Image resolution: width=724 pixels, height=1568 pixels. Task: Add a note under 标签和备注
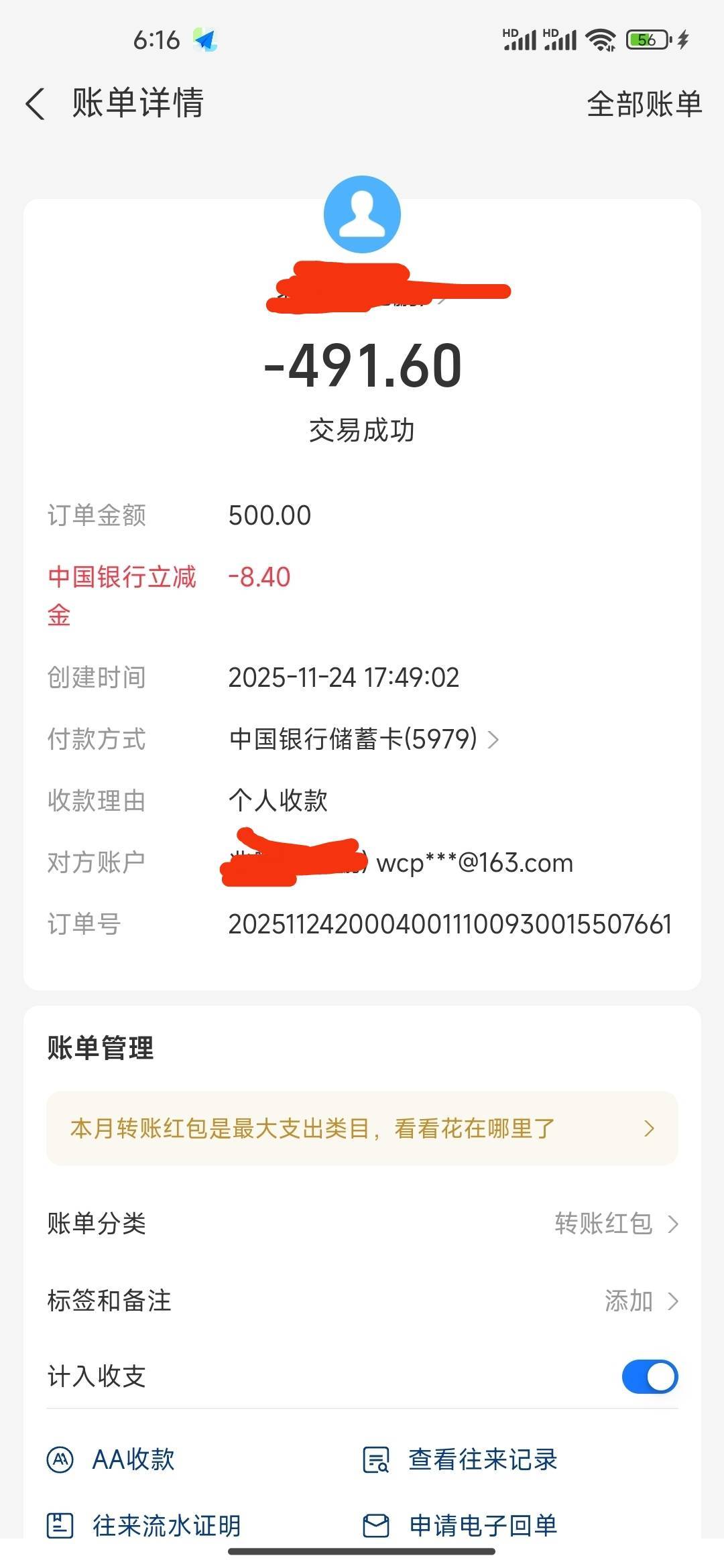click(640, 1301)
